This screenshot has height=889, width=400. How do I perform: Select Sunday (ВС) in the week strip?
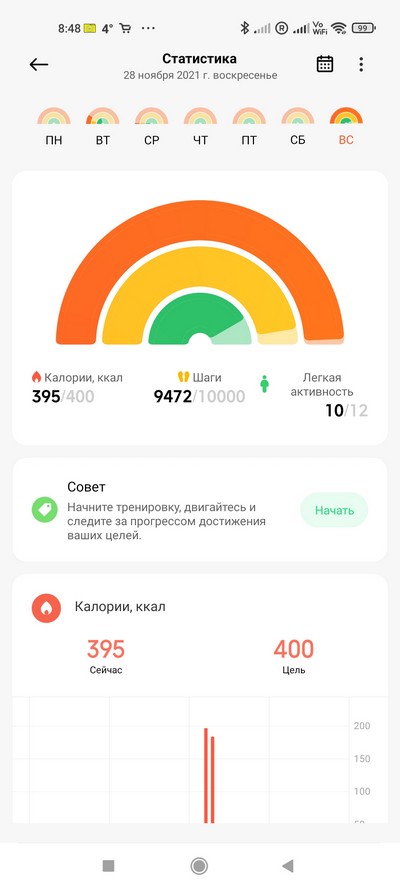click(x=346, y=127)
